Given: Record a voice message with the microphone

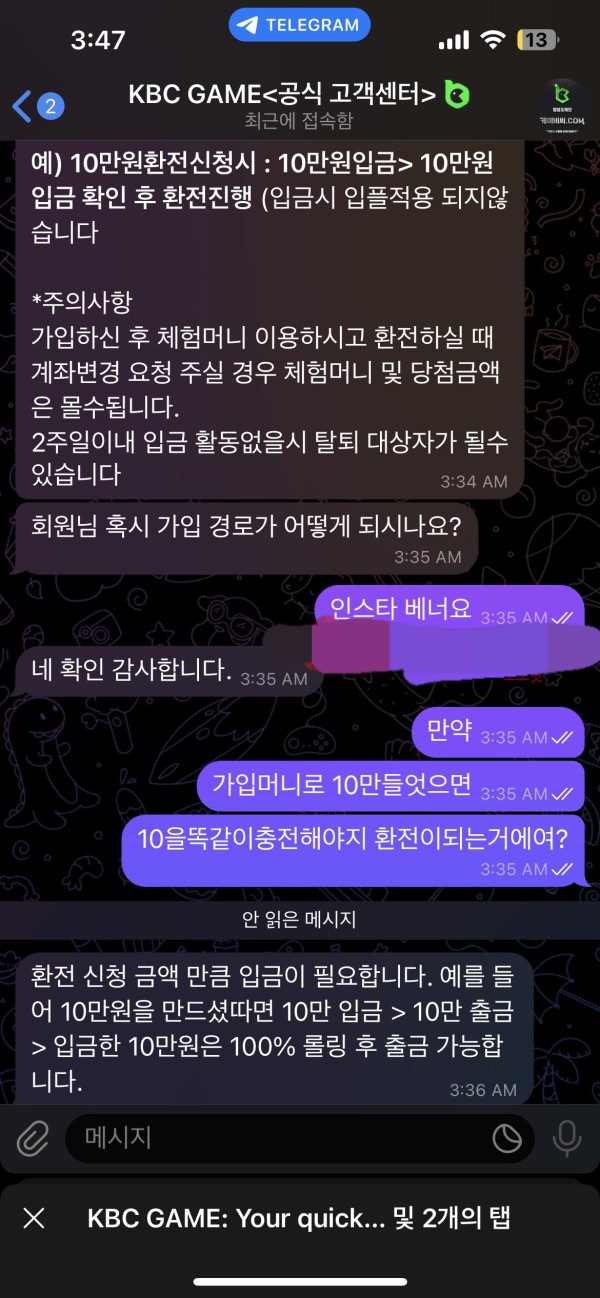Looking at the screenshot, I should click(567, 1138).
